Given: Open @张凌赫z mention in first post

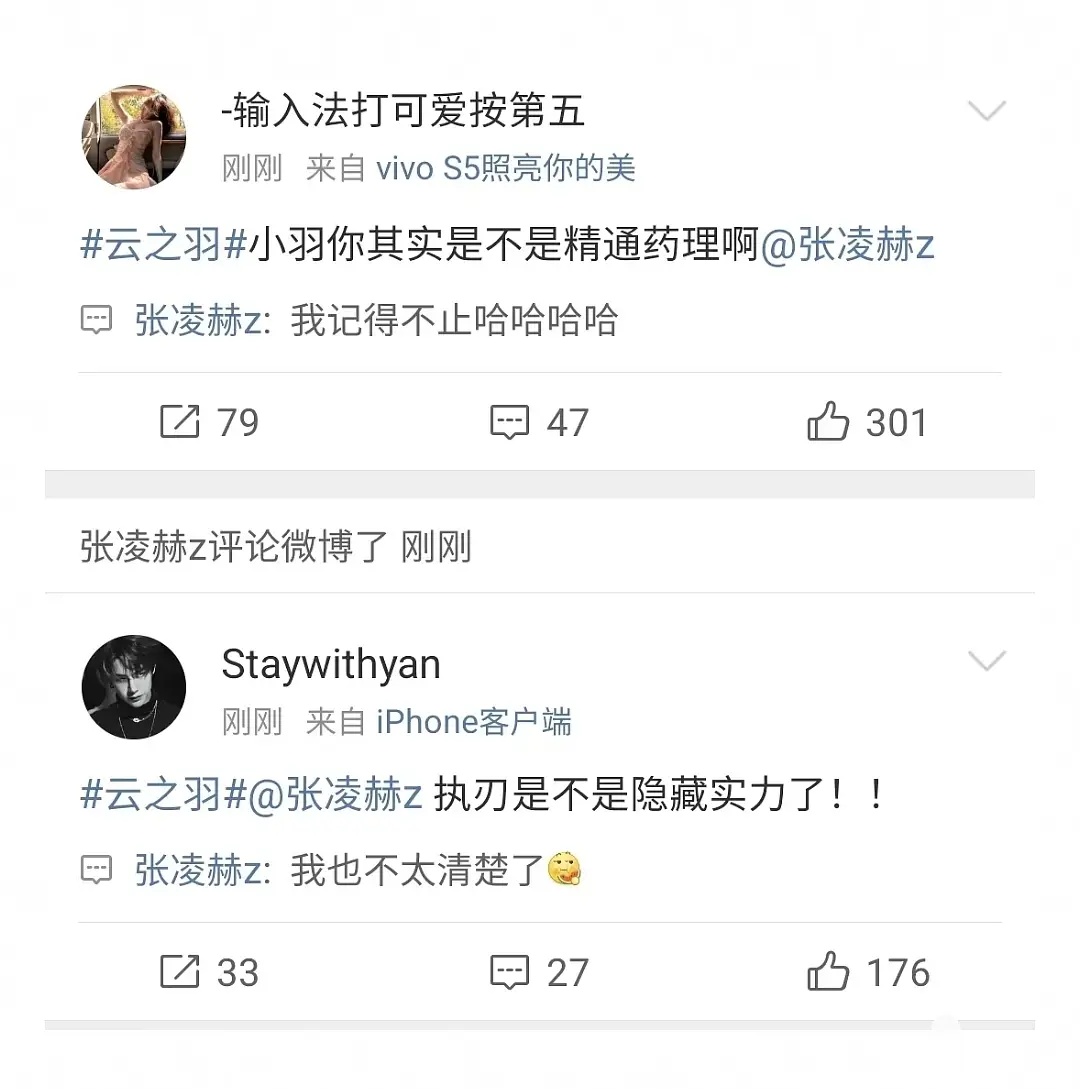Looking at the screenshot, I should tap(847, 245).
